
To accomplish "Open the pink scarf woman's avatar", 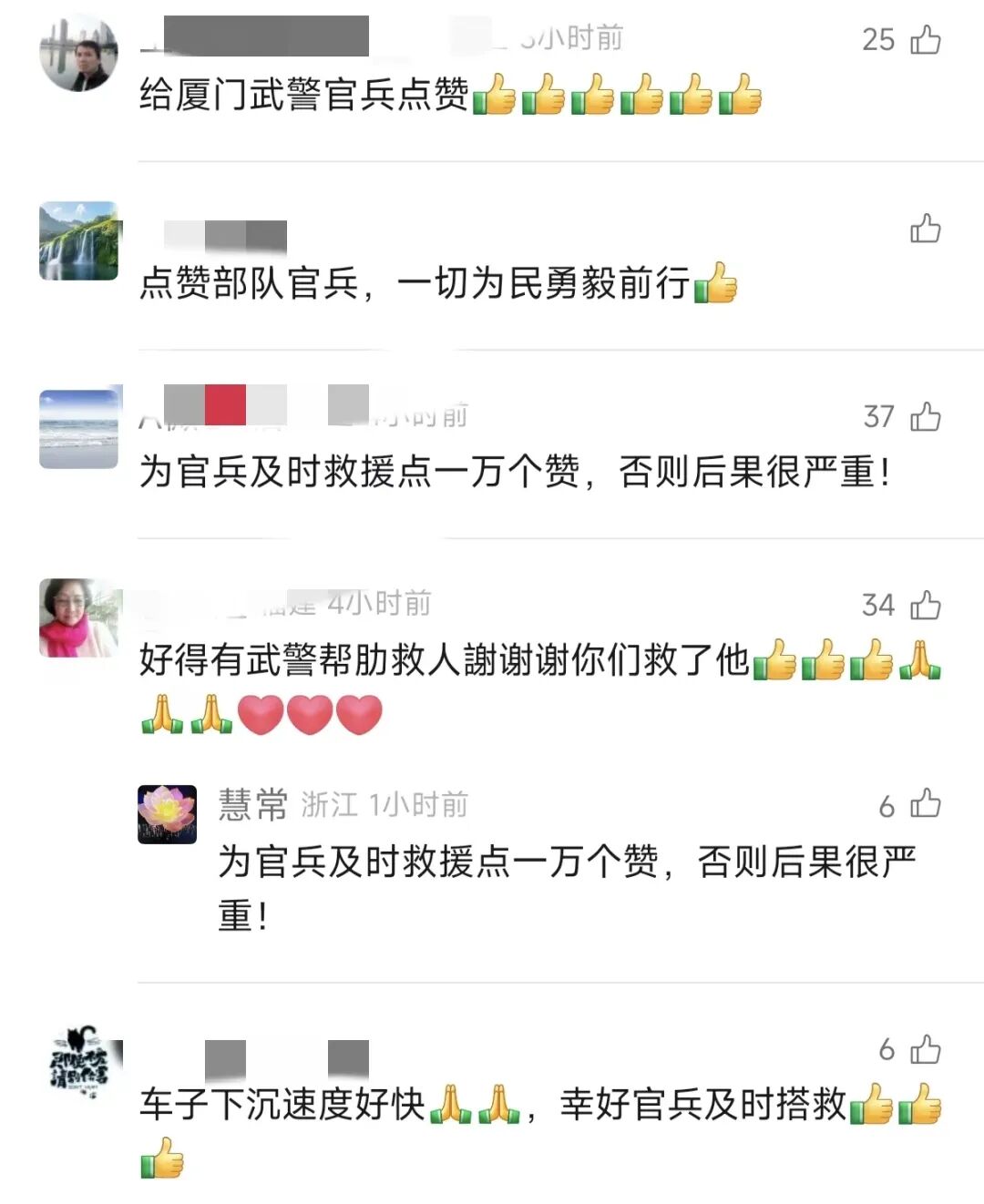I will coord(78,617).
